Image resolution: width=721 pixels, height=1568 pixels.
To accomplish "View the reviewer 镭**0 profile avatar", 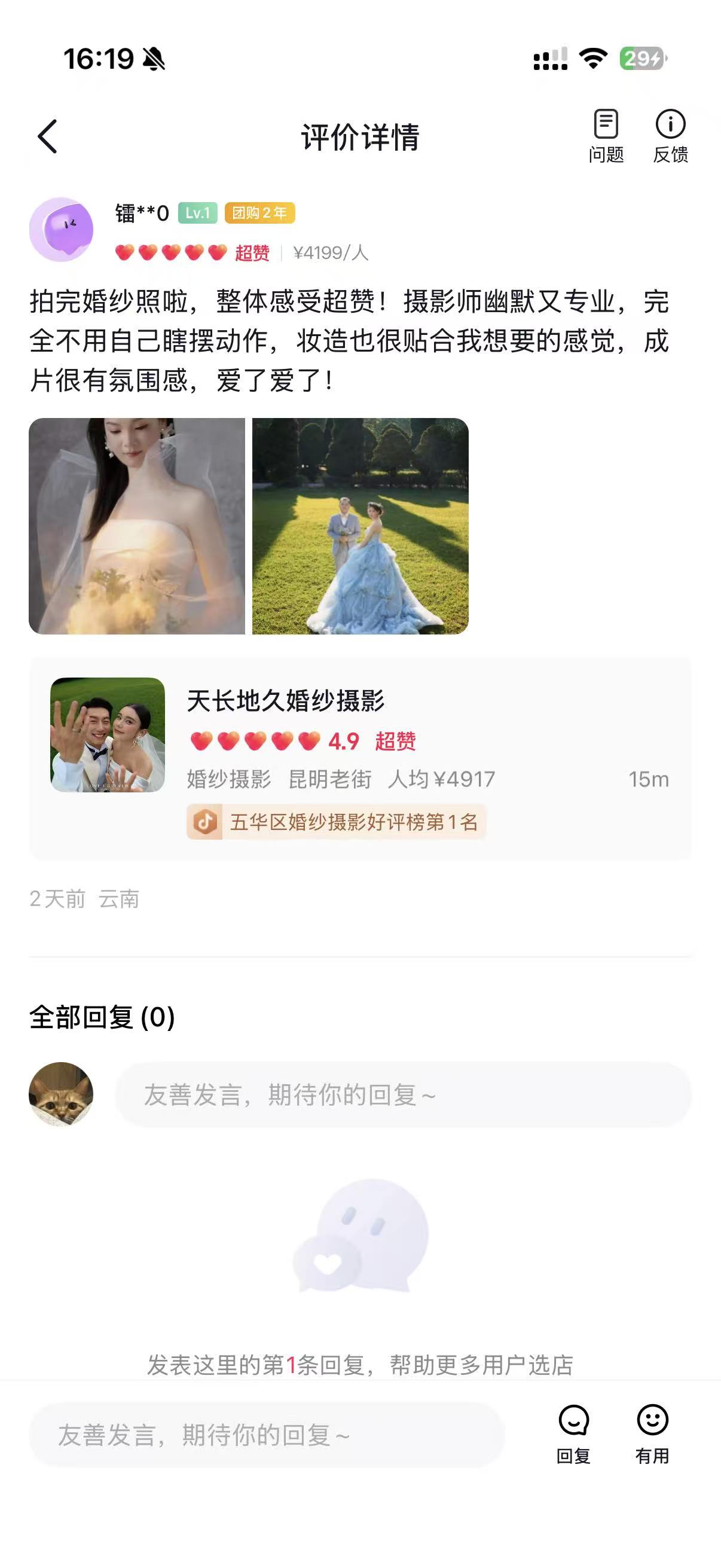I will [x=62, y=230].
